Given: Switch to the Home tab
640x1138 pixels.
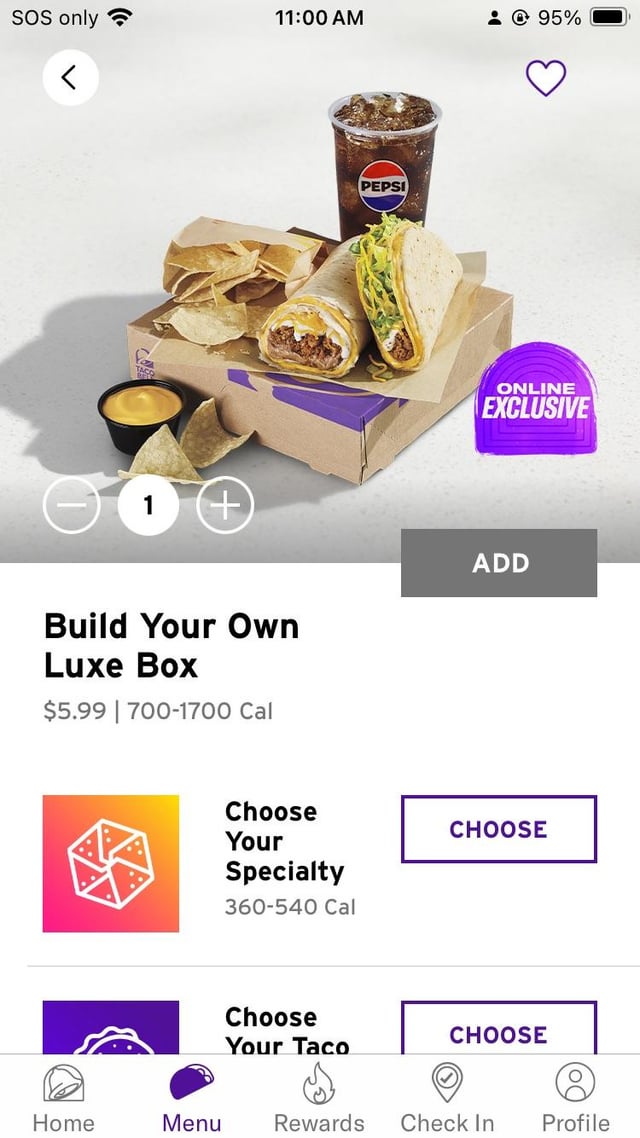Looking at the screenshot, I should tap(63, 1097).
